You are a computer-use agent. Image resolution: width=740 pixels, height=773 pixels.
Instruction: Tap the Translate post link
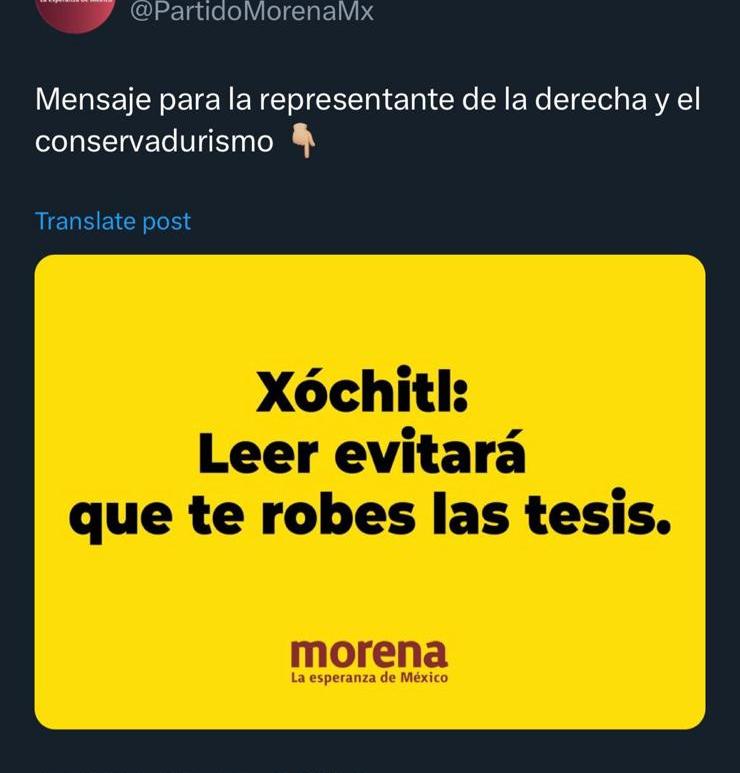pyautogui.click(x=113, y=221)
